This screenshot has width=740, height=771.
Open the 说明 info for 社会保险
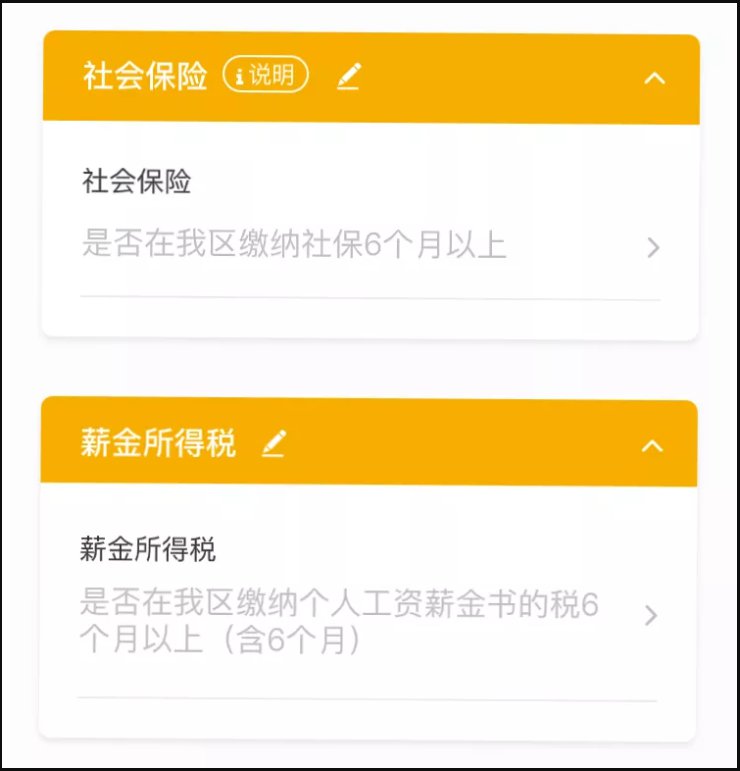tap(266, 76)
